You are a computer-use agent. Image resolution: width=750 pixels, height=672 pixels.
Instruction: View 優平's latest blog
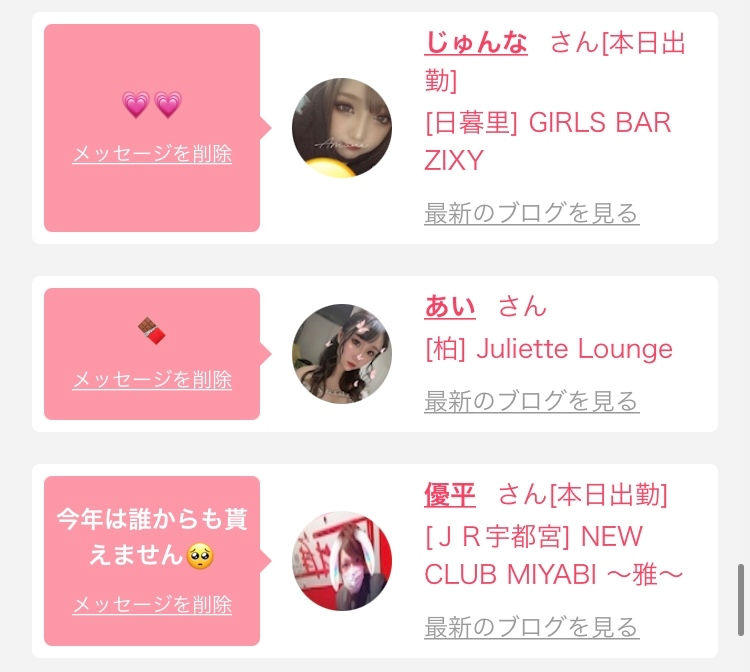pyautogui.click(x=531, y=627)
